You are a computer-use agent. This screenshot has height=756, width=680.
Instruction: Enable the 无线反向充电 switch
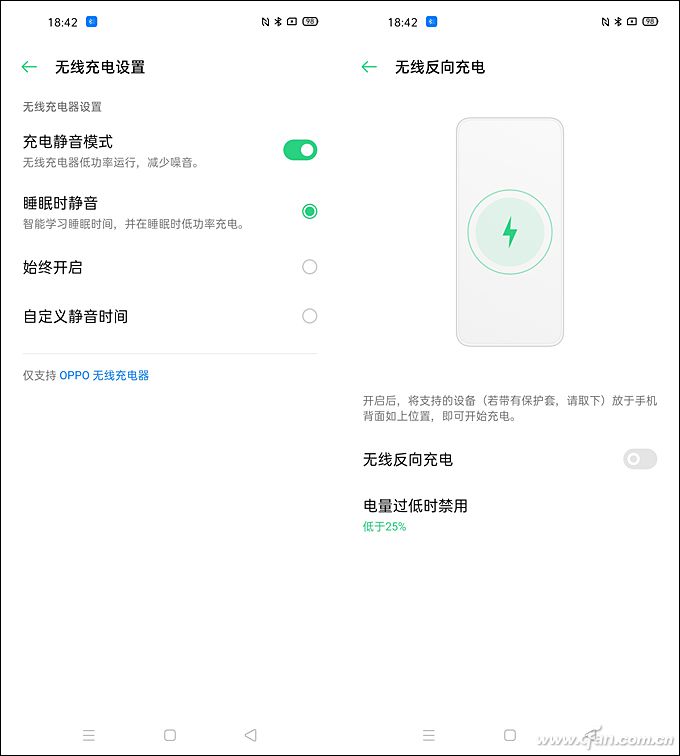coord(640,459)
